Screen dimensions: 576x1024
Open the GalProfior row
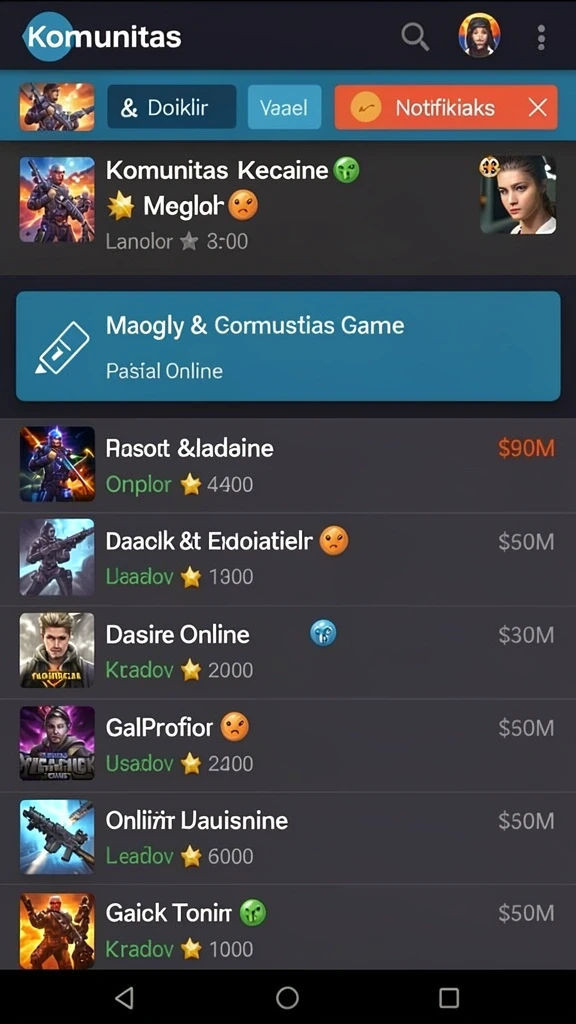coord(288,745)
